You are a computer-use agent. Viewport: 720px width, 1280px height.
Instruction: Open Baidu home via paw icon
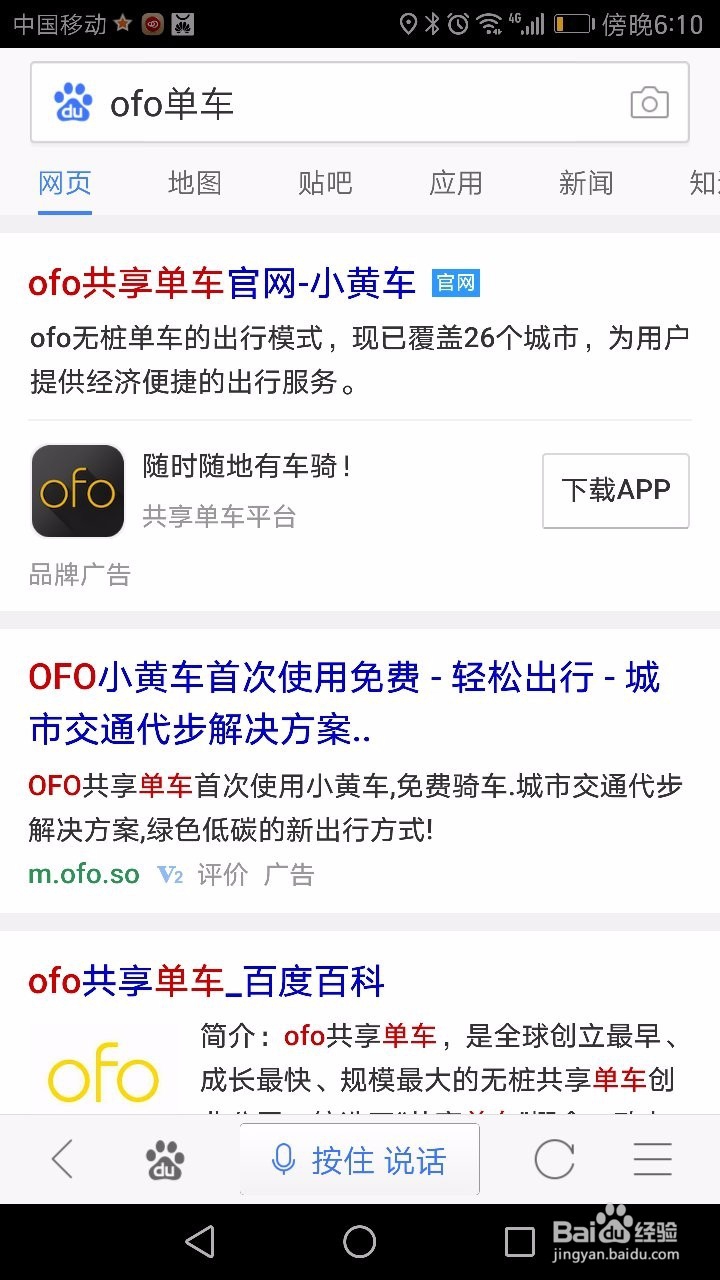click(x=165, y=1160)
